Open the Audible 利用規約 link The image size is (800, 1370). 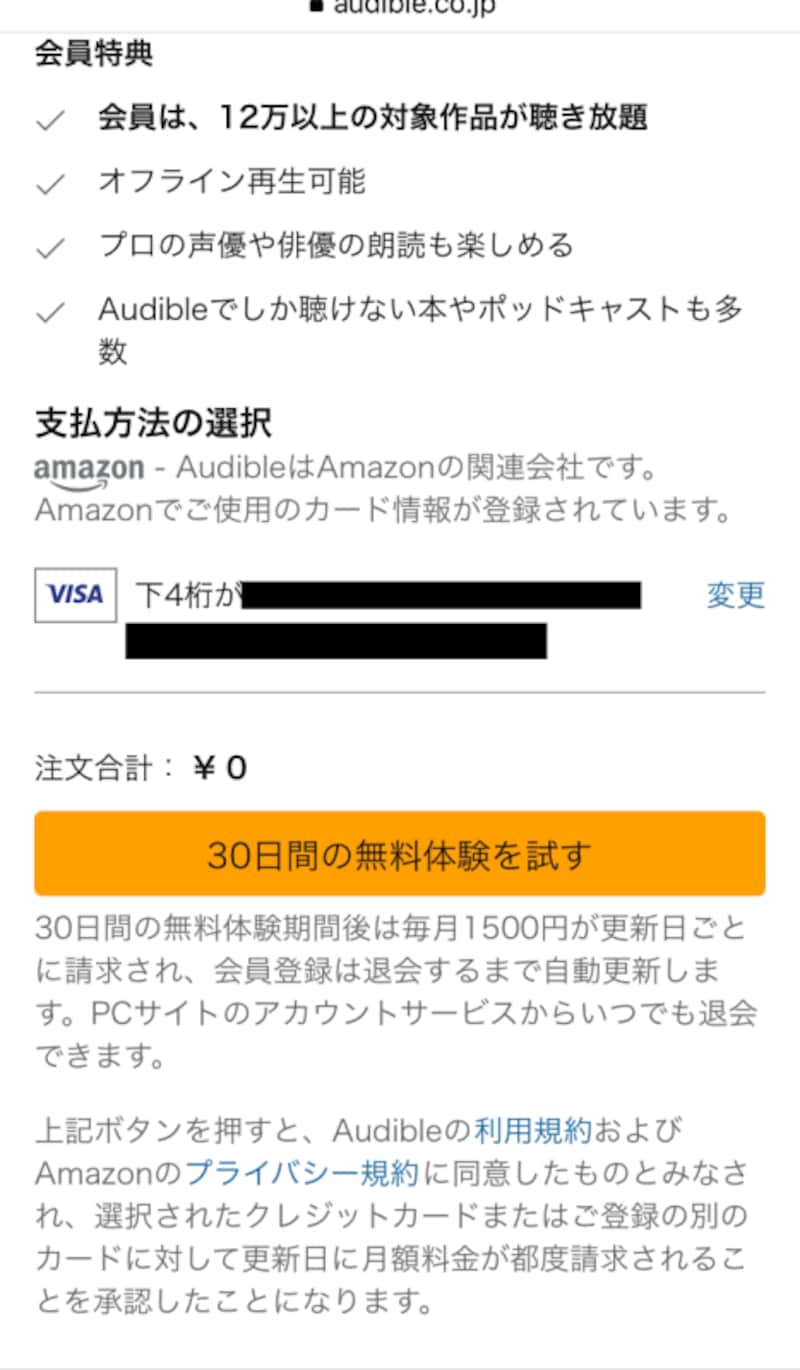pos(533,1131)
